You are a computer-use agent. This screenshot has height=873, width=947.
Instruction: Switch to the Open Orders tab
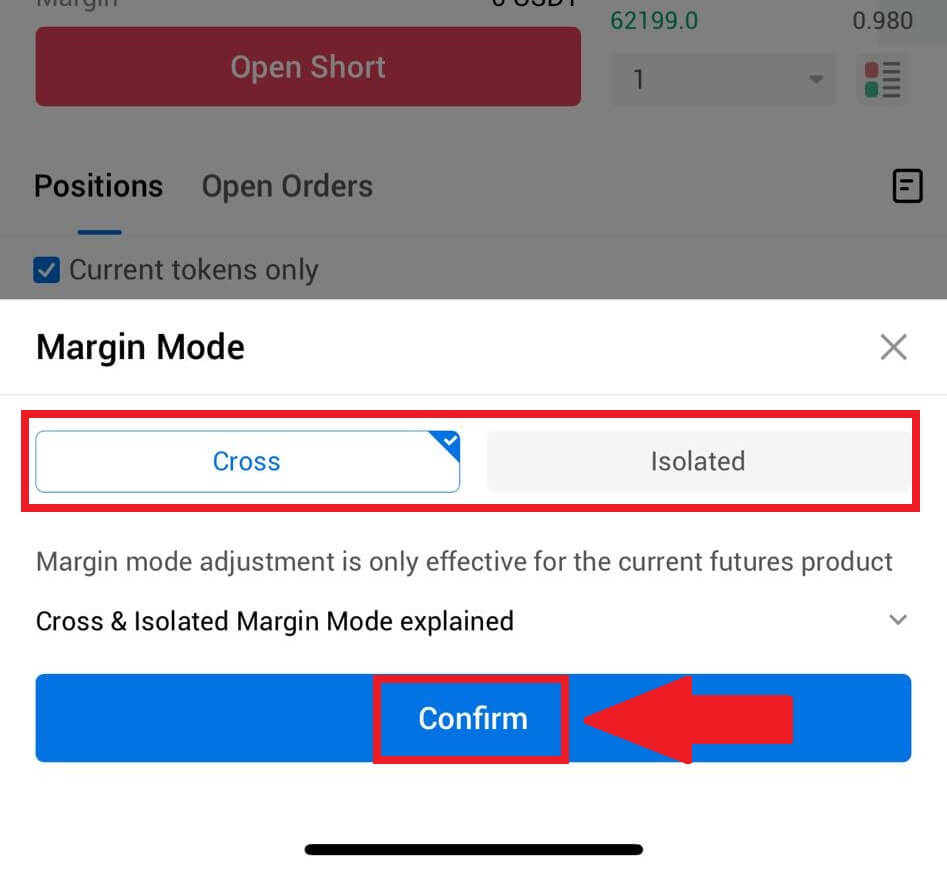[287, 186]
